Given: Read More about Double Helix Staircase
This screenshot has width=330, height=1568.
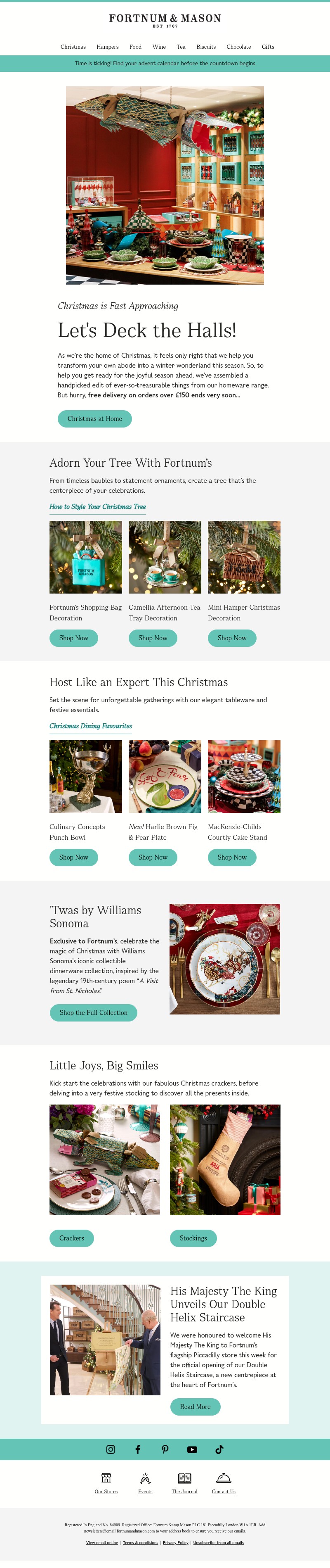Looking at the screenshot, I should pyautogui.click(x=195, y=1406).
